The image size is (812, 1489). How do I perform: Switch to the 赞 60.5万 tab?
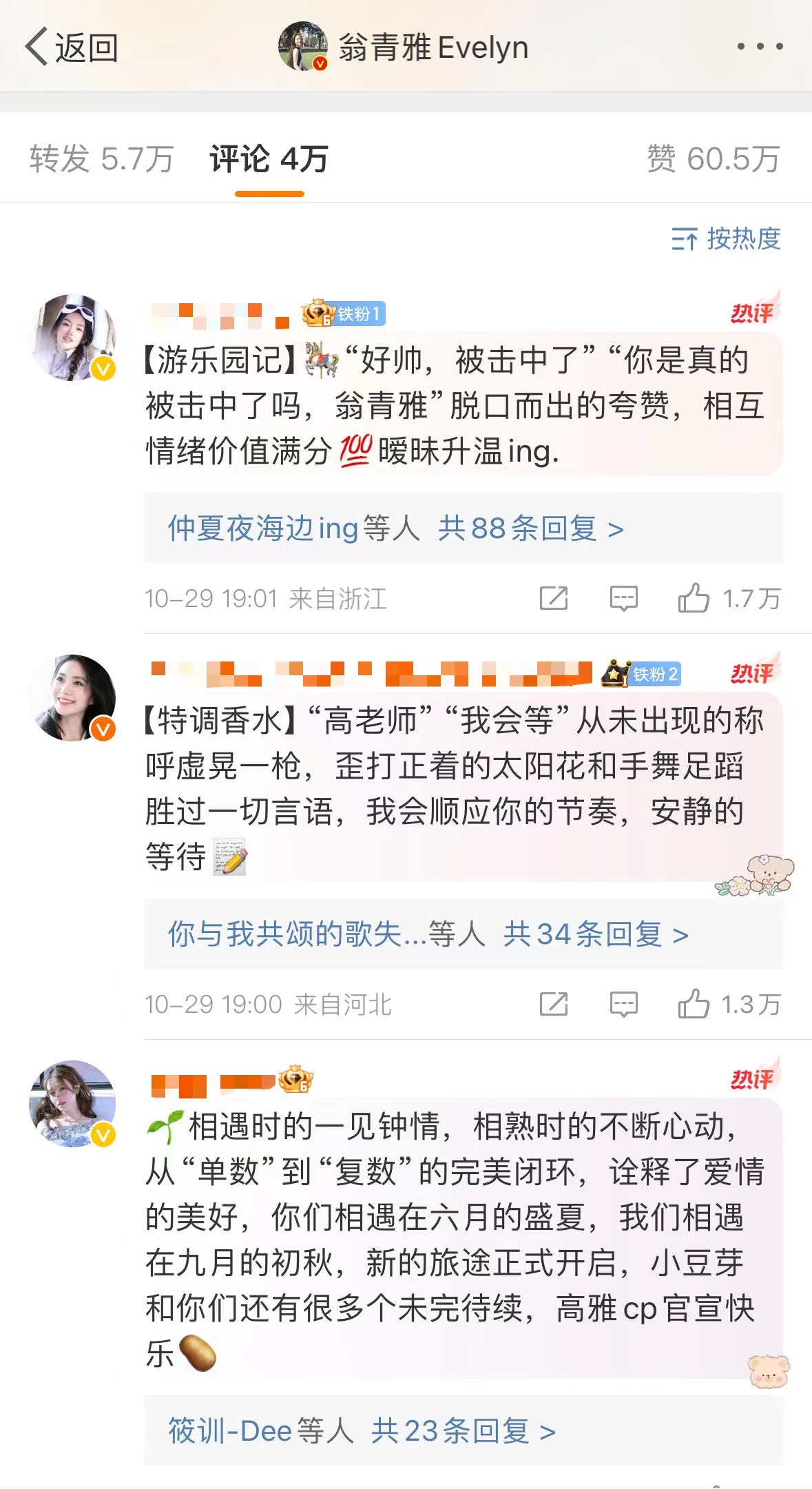[712, 158]
